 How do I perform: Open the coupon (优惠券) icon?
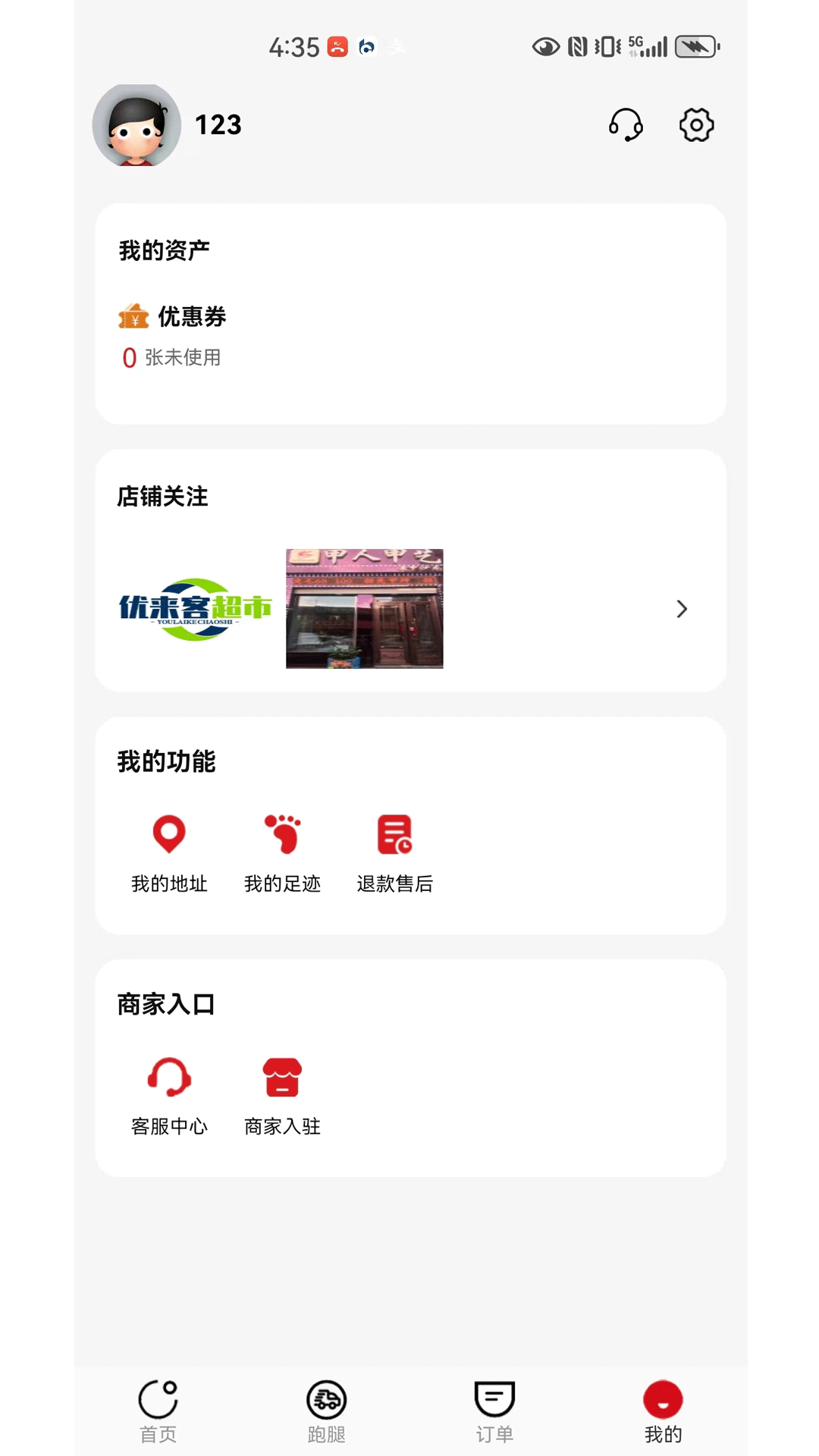click(132, 317)
